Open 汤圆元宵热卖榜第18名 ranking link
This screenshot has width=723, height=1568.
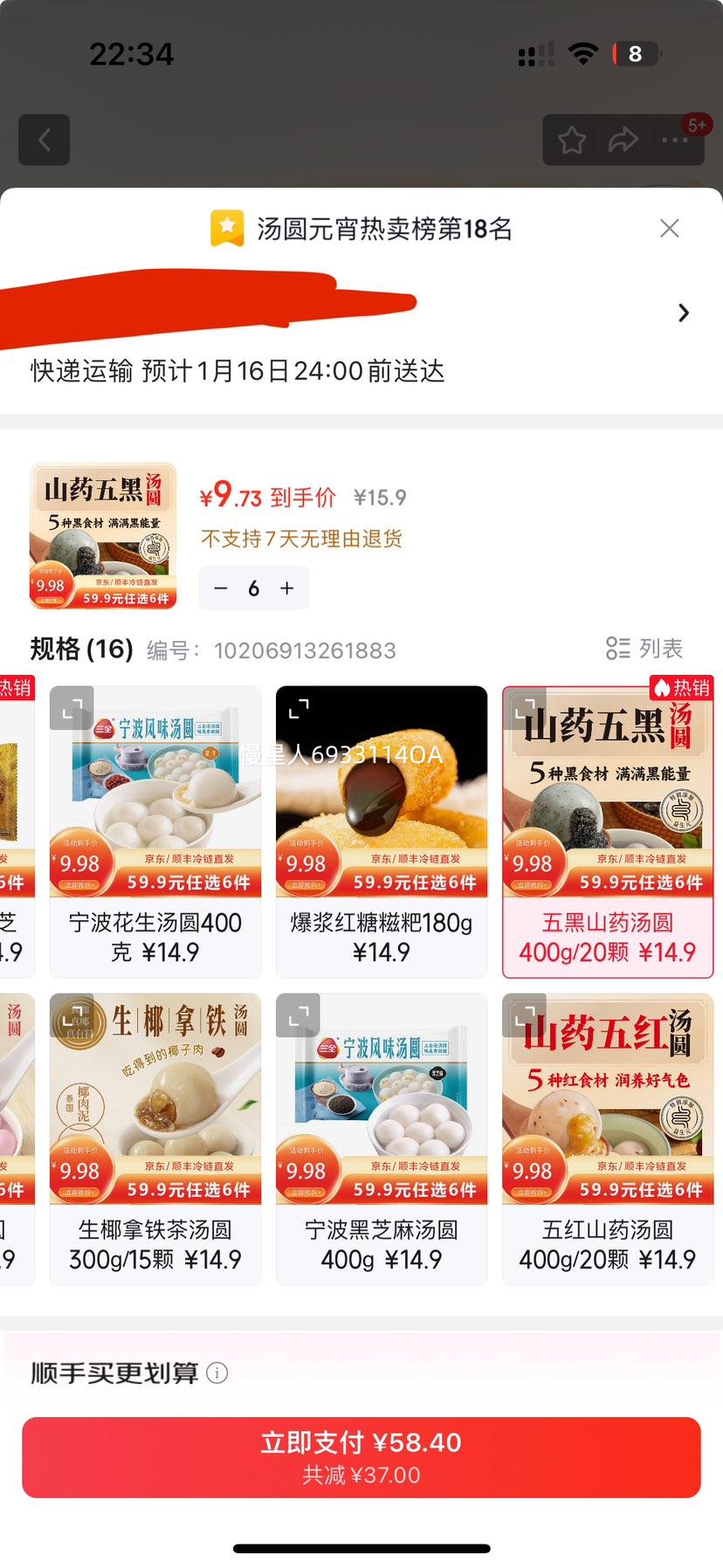click(x=382, y=228)
